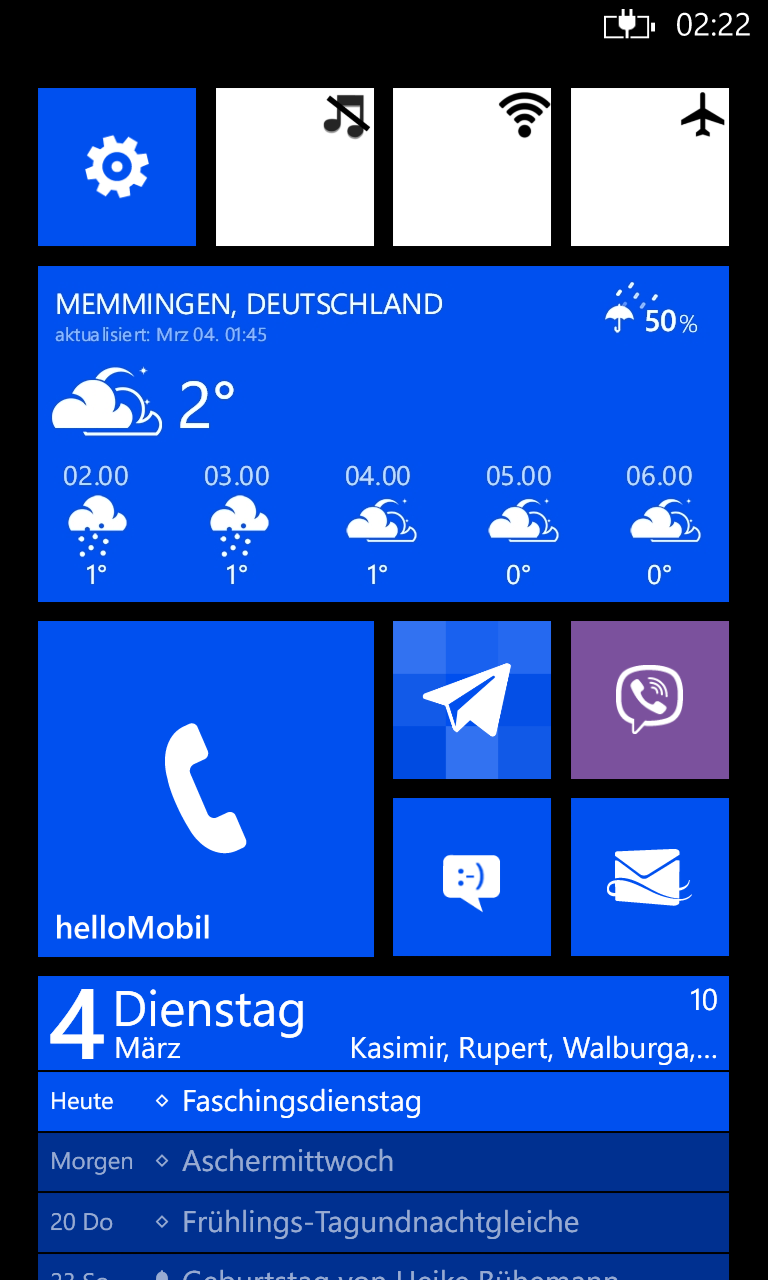Launch the Telegram paper-plane tile

472,700
